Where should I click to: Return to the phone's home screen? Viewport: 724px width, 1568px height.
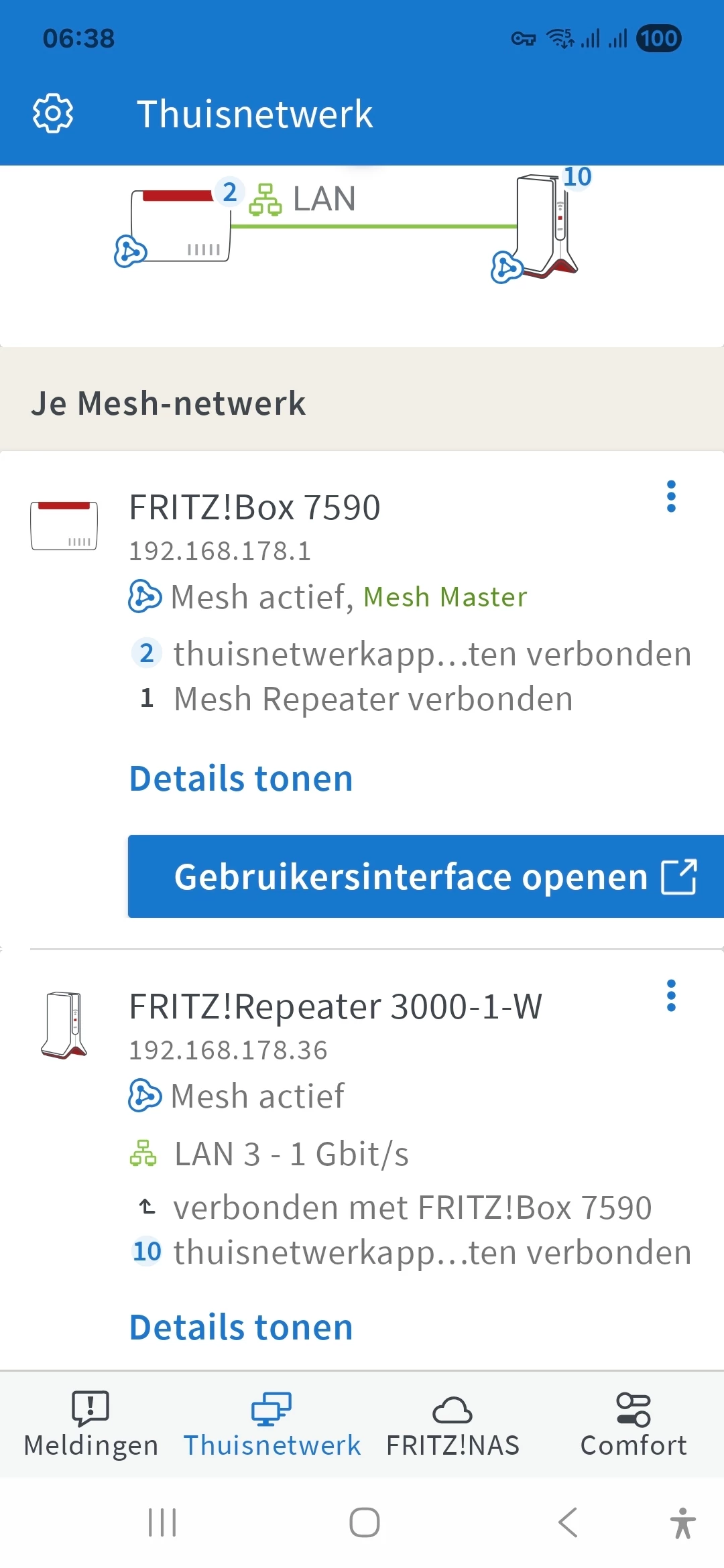(x=364, y=1522)
